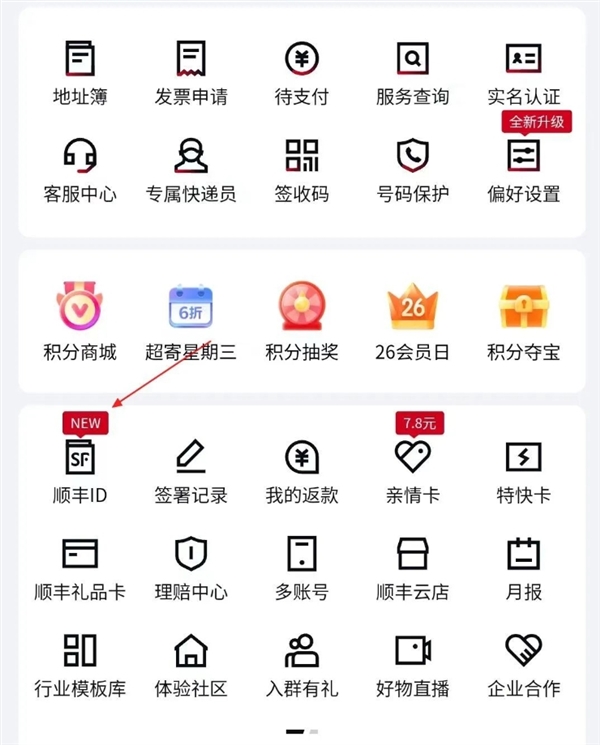Open 专属快递员 dedicated courier

pos(191,157)
